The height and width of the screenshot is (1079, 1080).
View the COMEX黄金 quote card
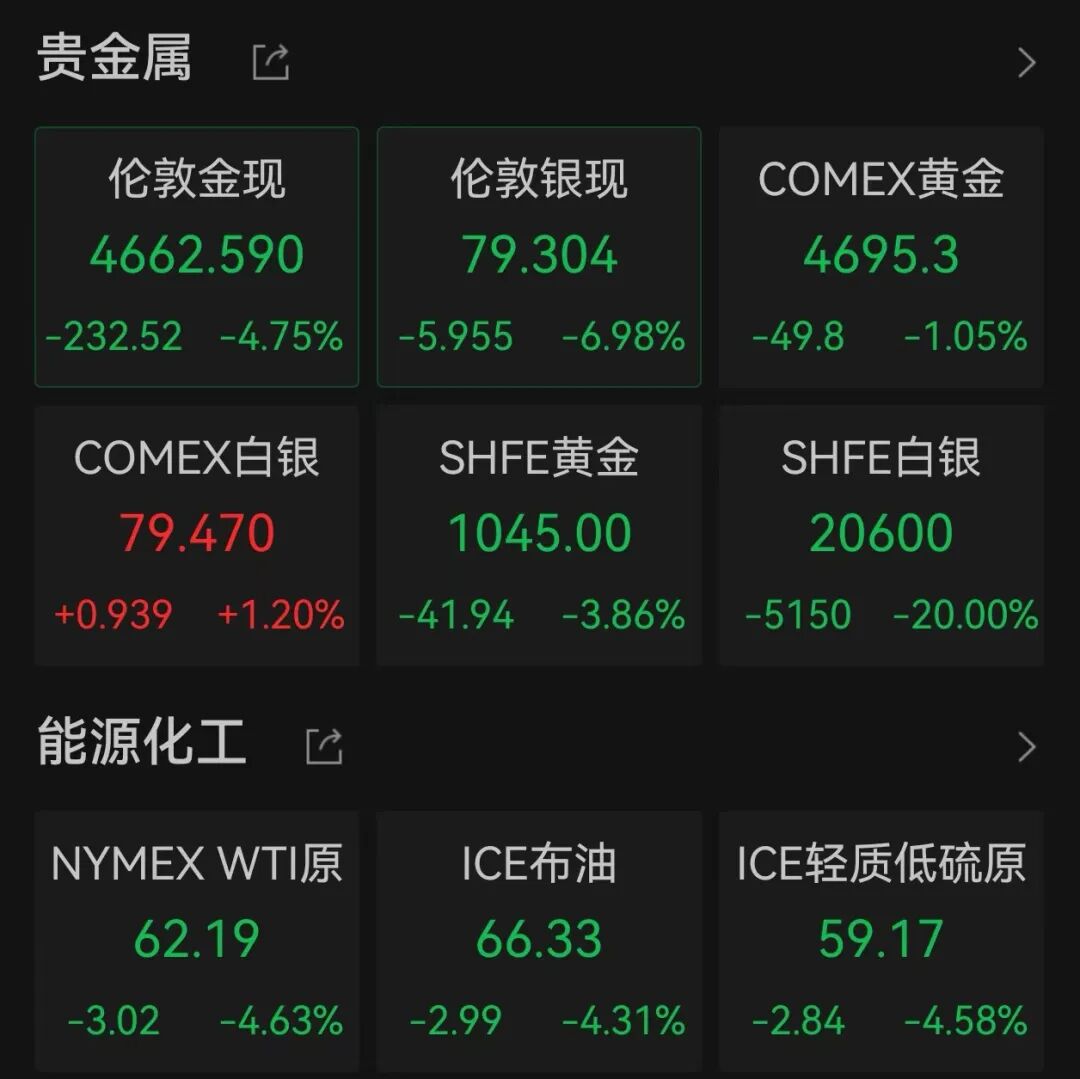click(881, 257)
